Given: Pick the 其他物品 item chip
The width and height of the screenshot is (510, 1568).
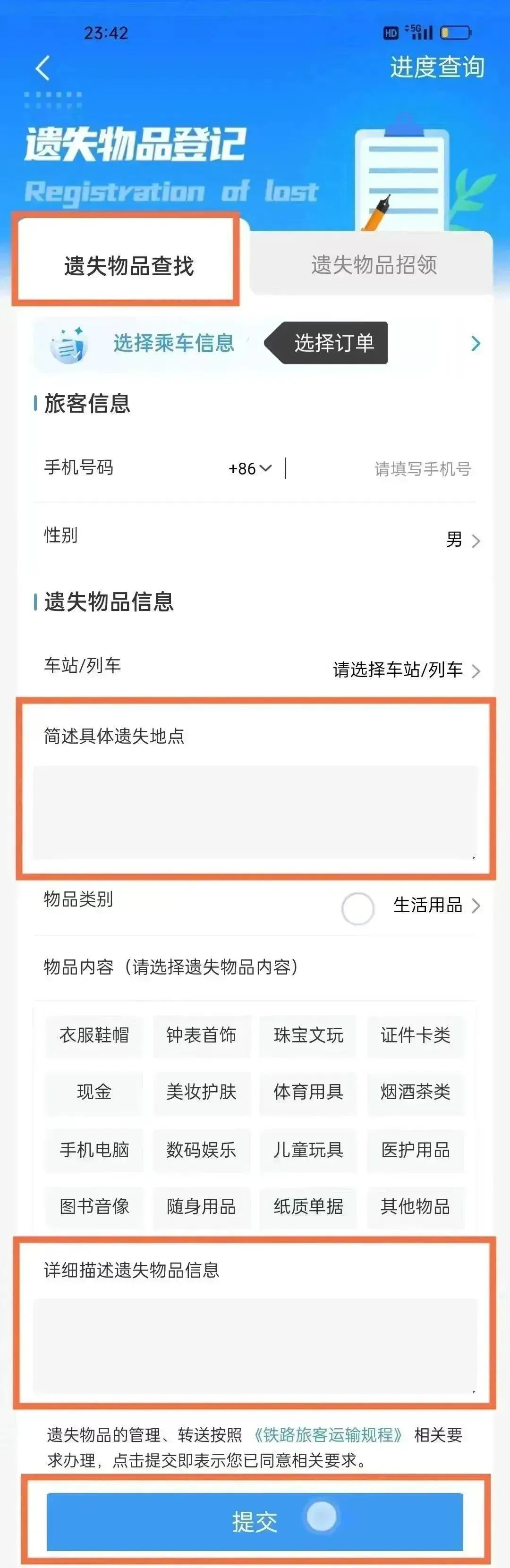Looking at the screenshot, I should [416, 1206].
